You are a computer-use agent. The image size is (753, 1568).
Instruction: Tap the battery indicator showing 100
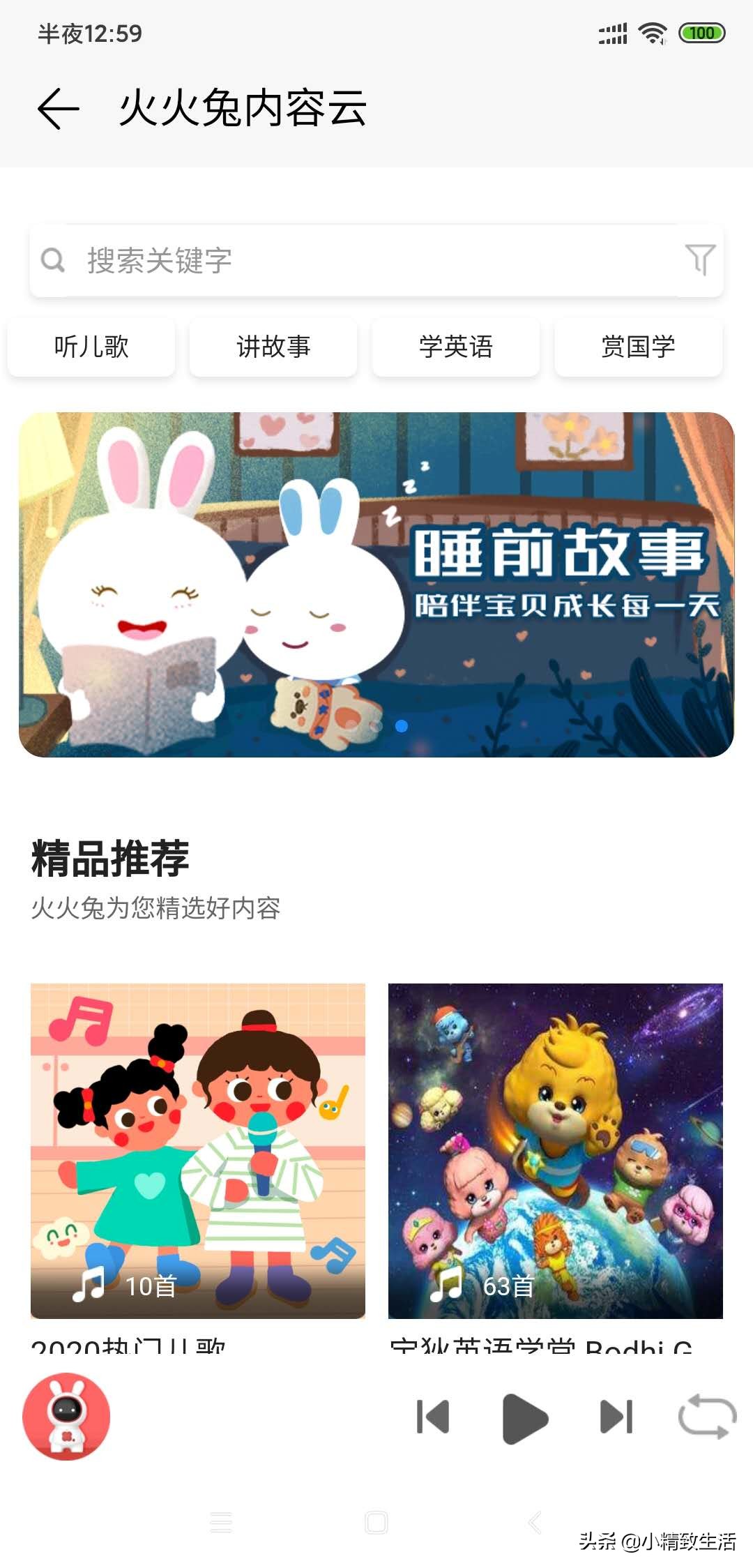pyautogui.click(x=701, y=31)
